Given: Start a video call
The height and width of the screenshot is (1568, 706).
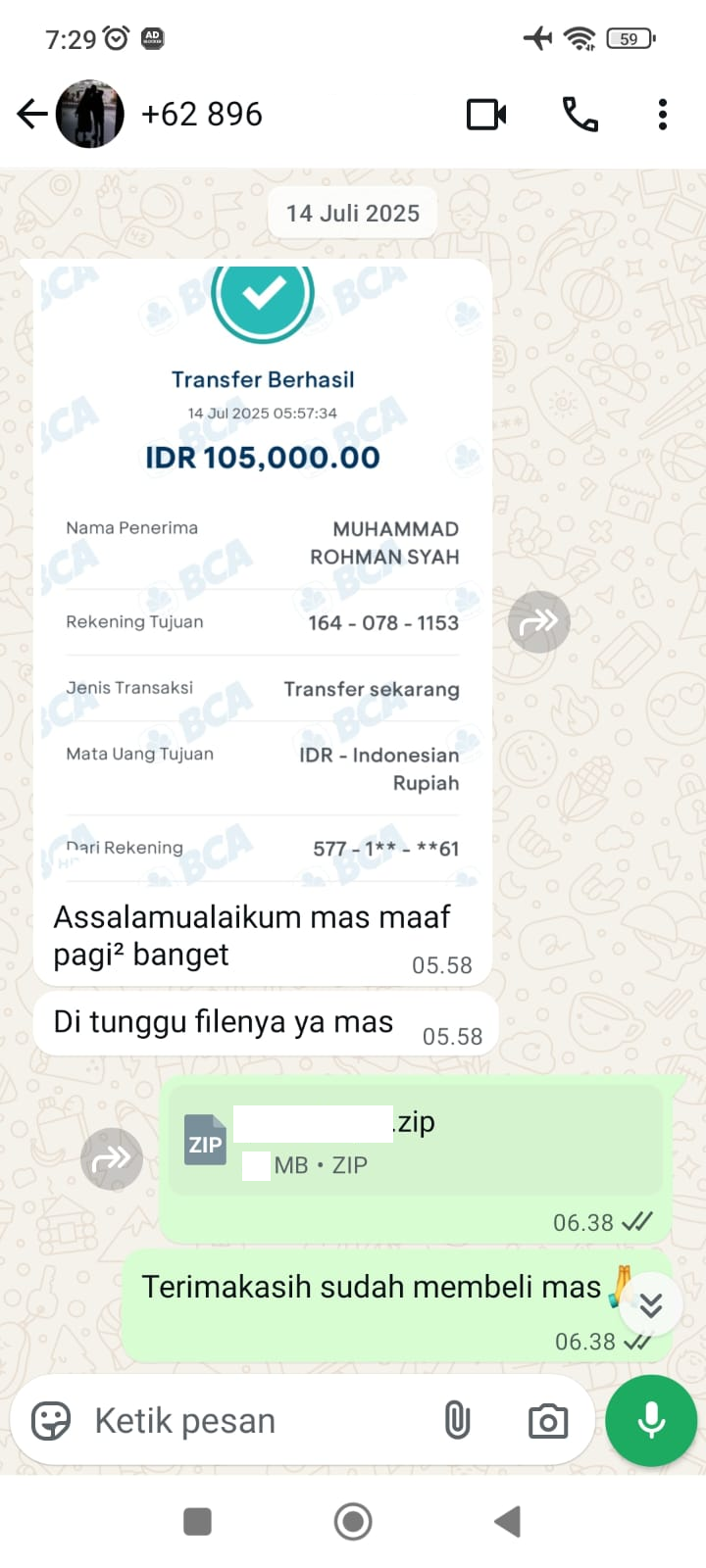Looking at the screenshot, I should click(x=486, y=115).
